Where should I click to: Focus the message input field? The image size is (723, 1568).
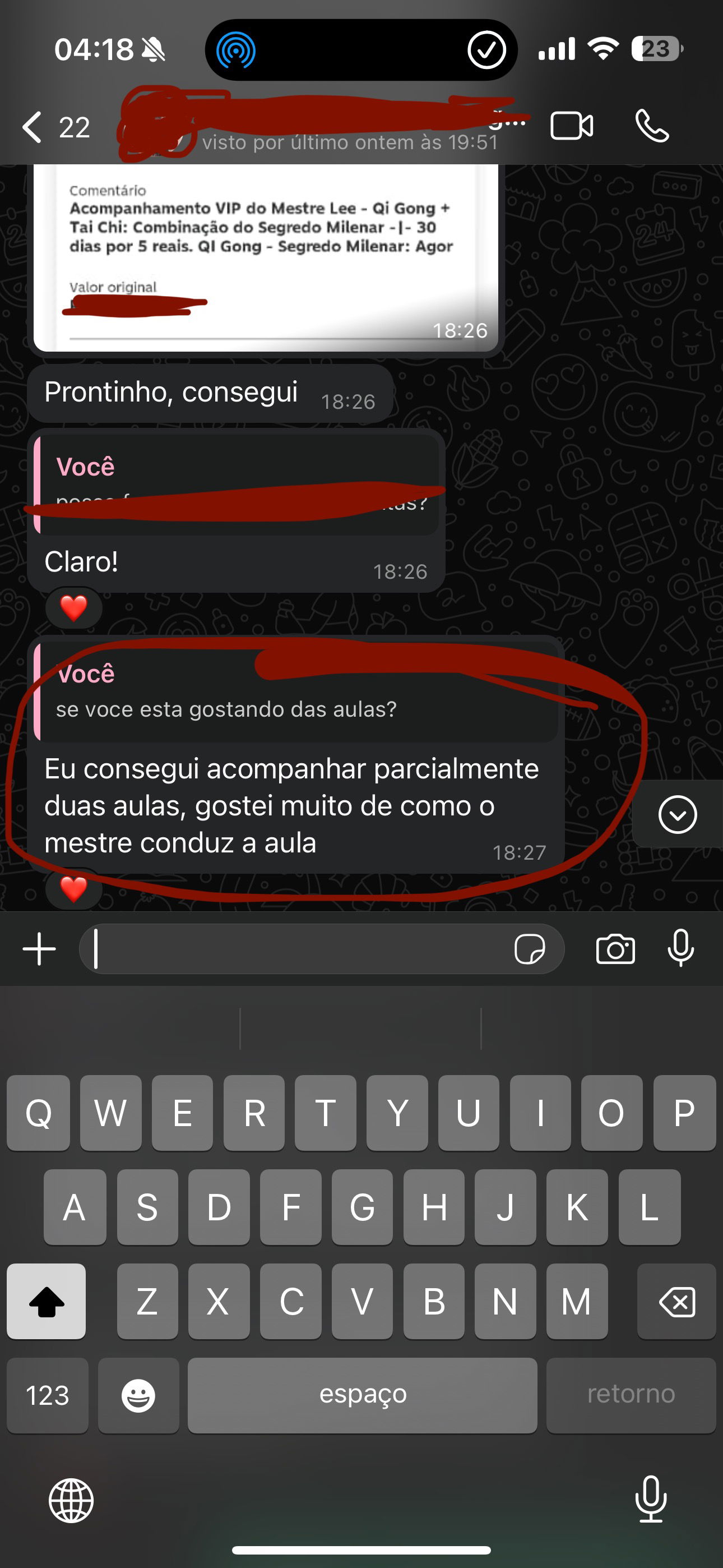[x=298, y=949]
